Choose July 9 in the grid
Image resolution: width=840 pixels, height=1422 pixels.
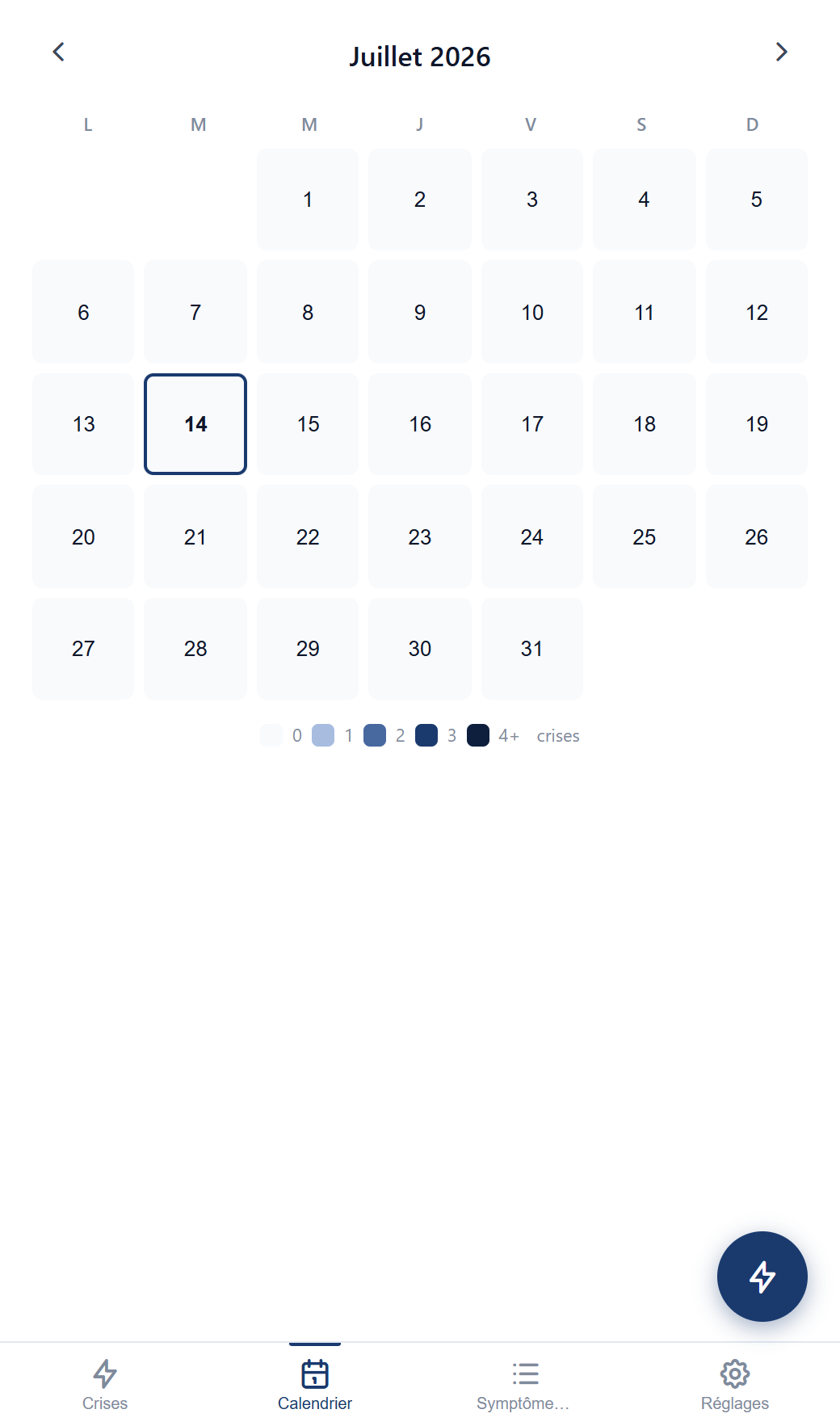(x=420, y=312)
